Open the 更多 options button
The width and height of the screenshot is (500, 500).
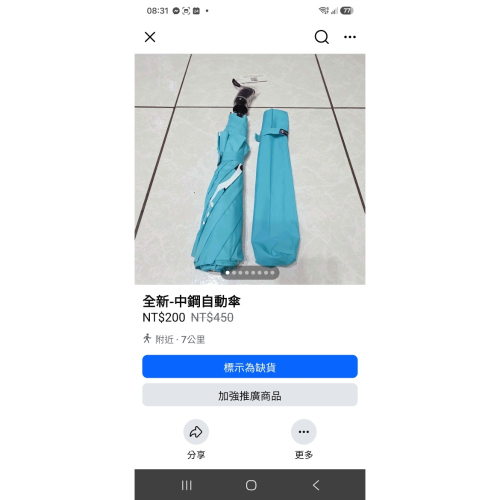pyautogui.click(x=304, y=432)
